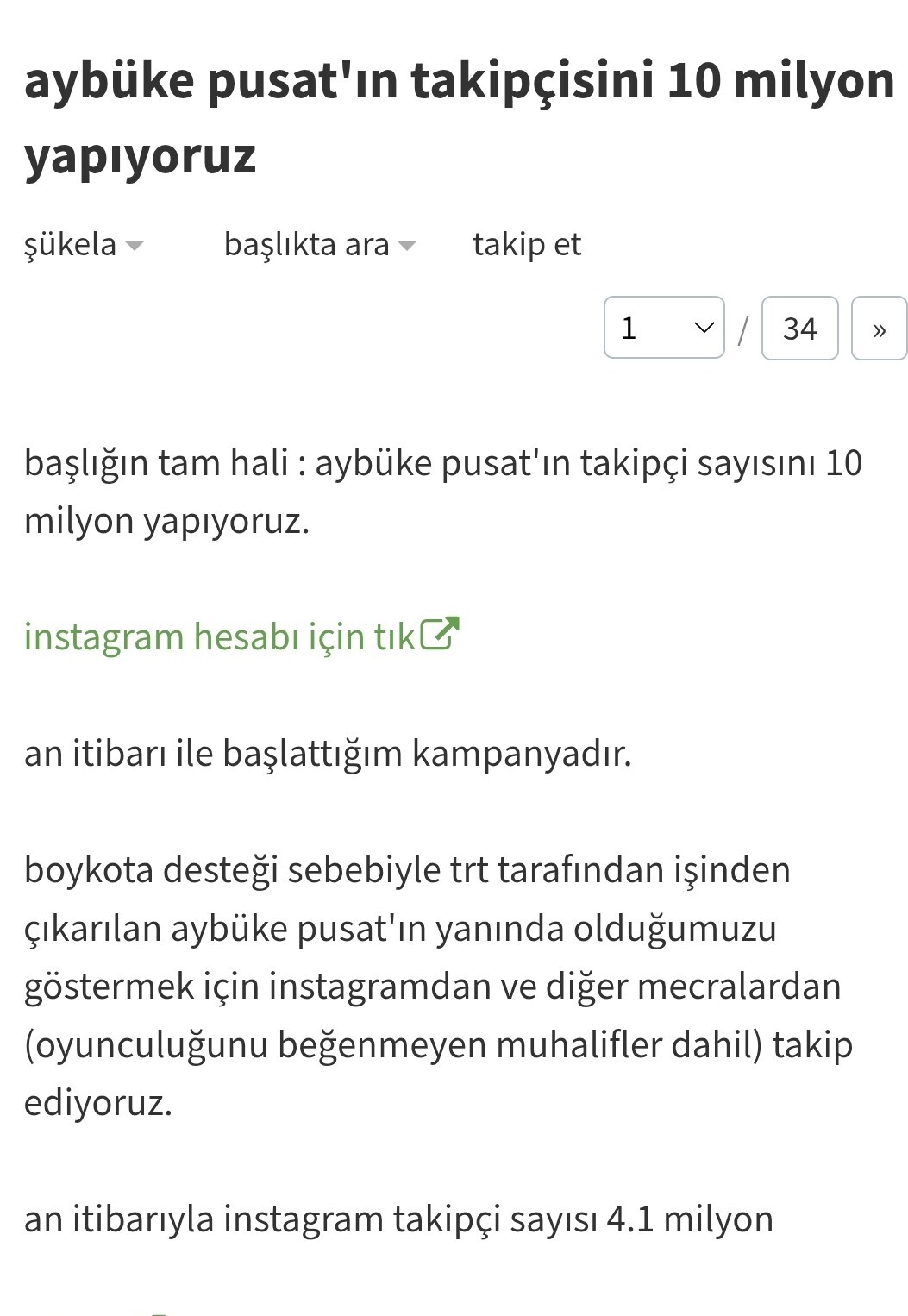
Task: Open the şükela sort dropdown
Action: [x=83, y=245]
